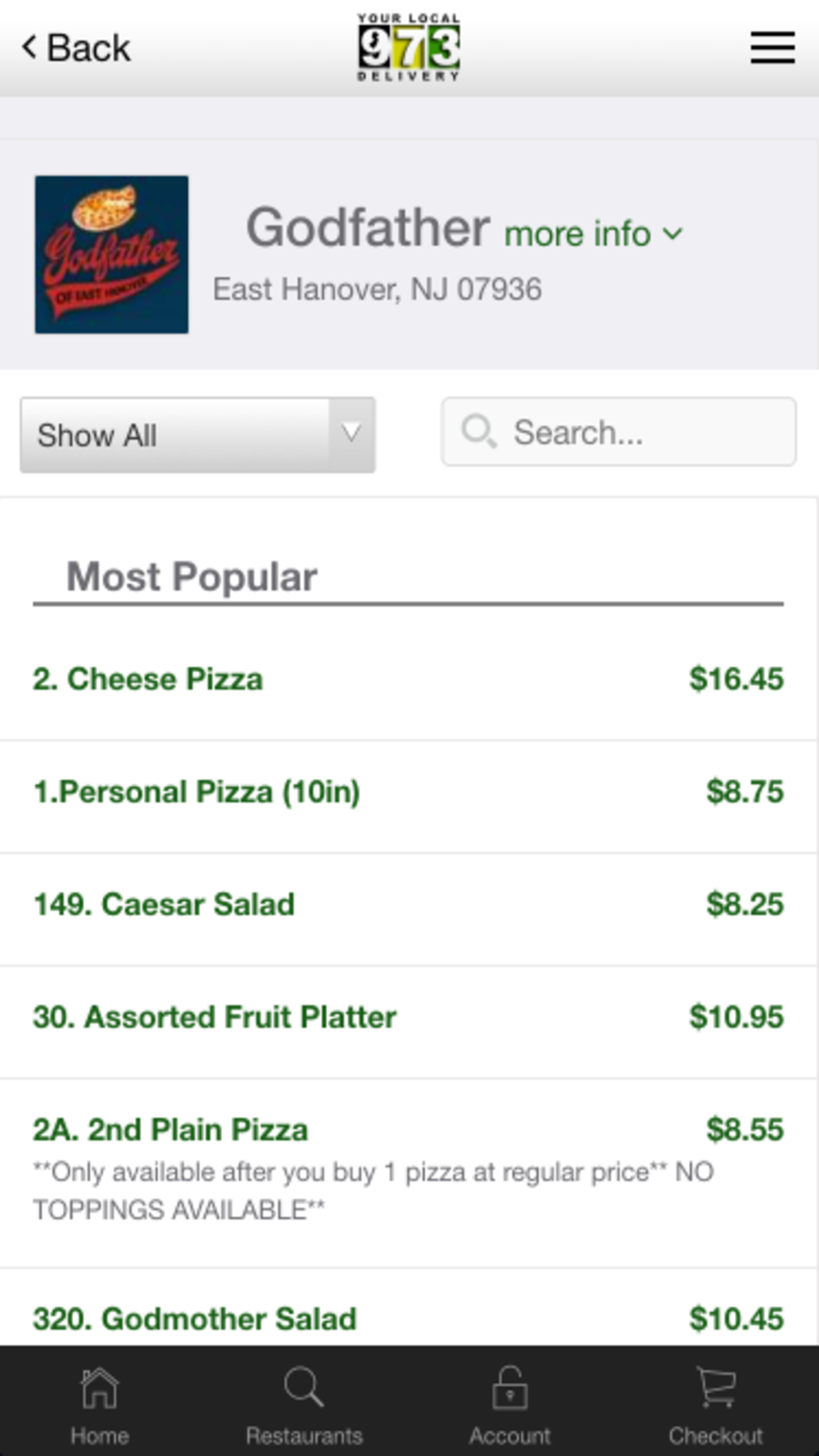Viewport: 819px width, 1456px height.
Task: Go back to the previous screen
Action: tap(76, 47)
